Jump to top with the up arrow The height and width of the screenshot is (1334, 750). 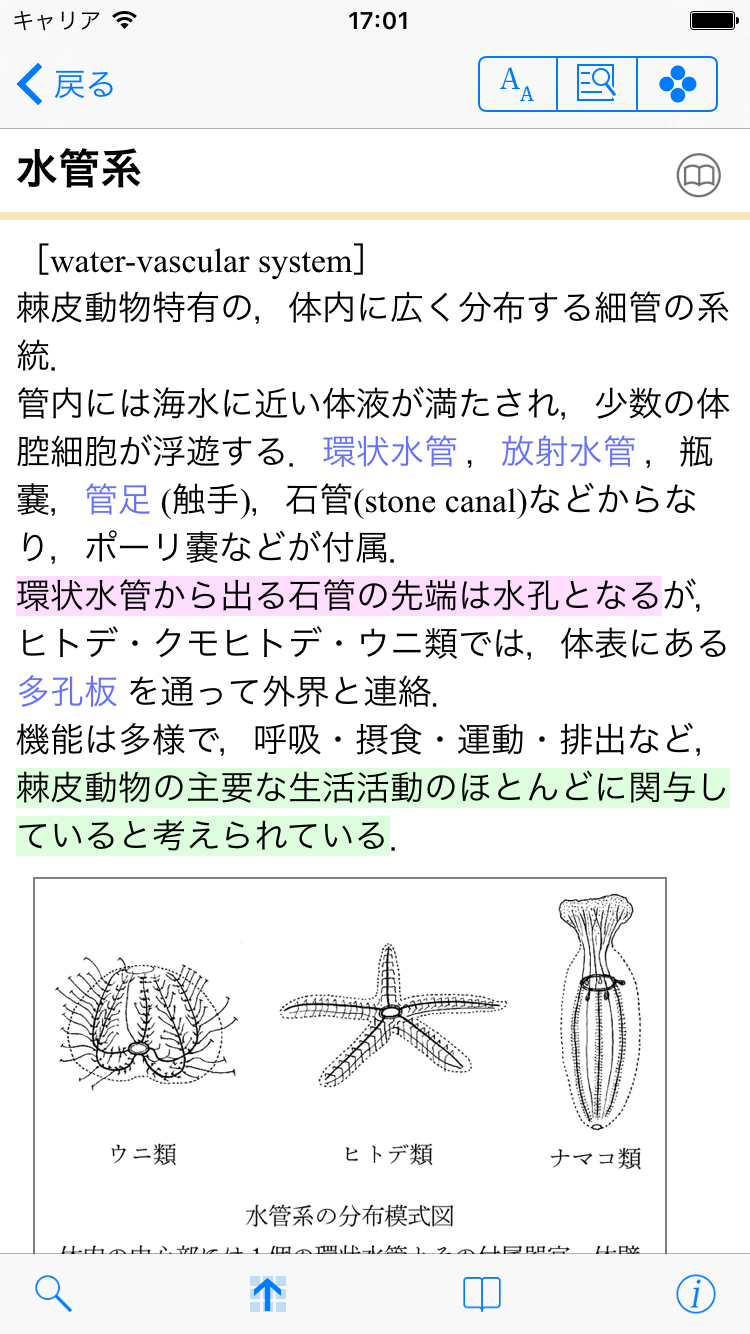pos(267,1294)
